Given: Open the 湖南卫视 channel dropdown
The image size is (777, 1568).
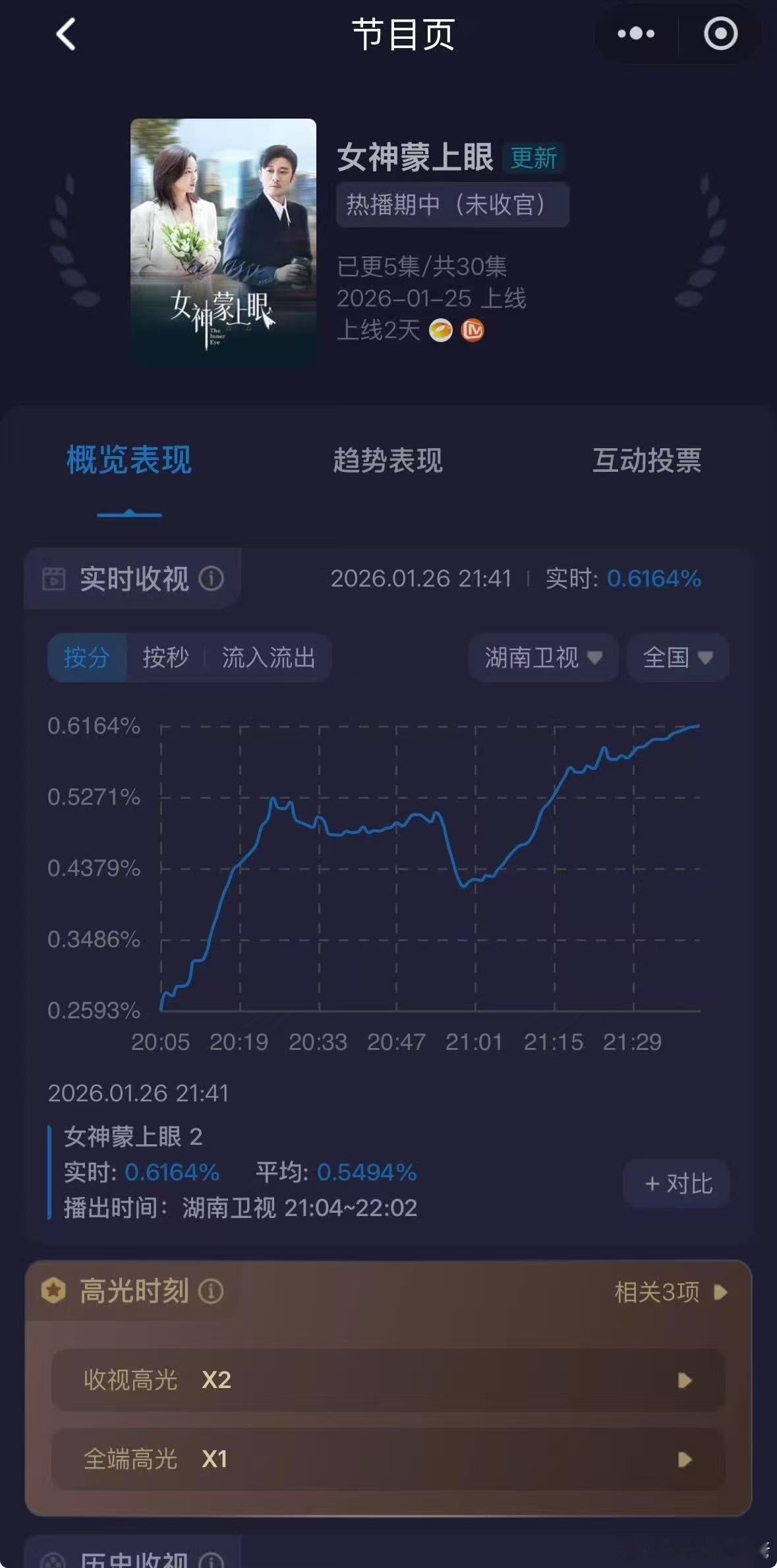Looking at the screenshot, I should pyautogui.click(x=543, y=658).
